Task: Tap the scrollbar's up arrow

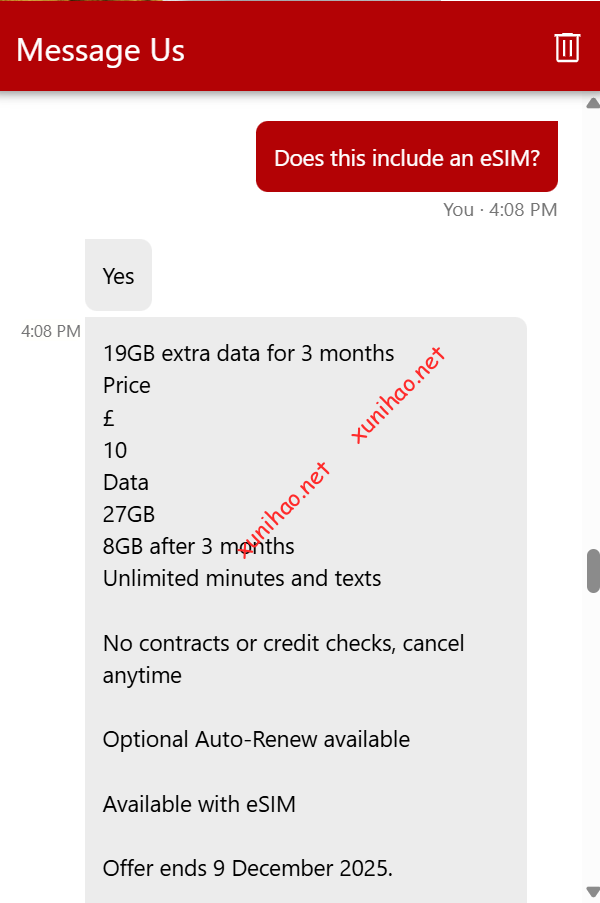Action: tap(592, 102)
